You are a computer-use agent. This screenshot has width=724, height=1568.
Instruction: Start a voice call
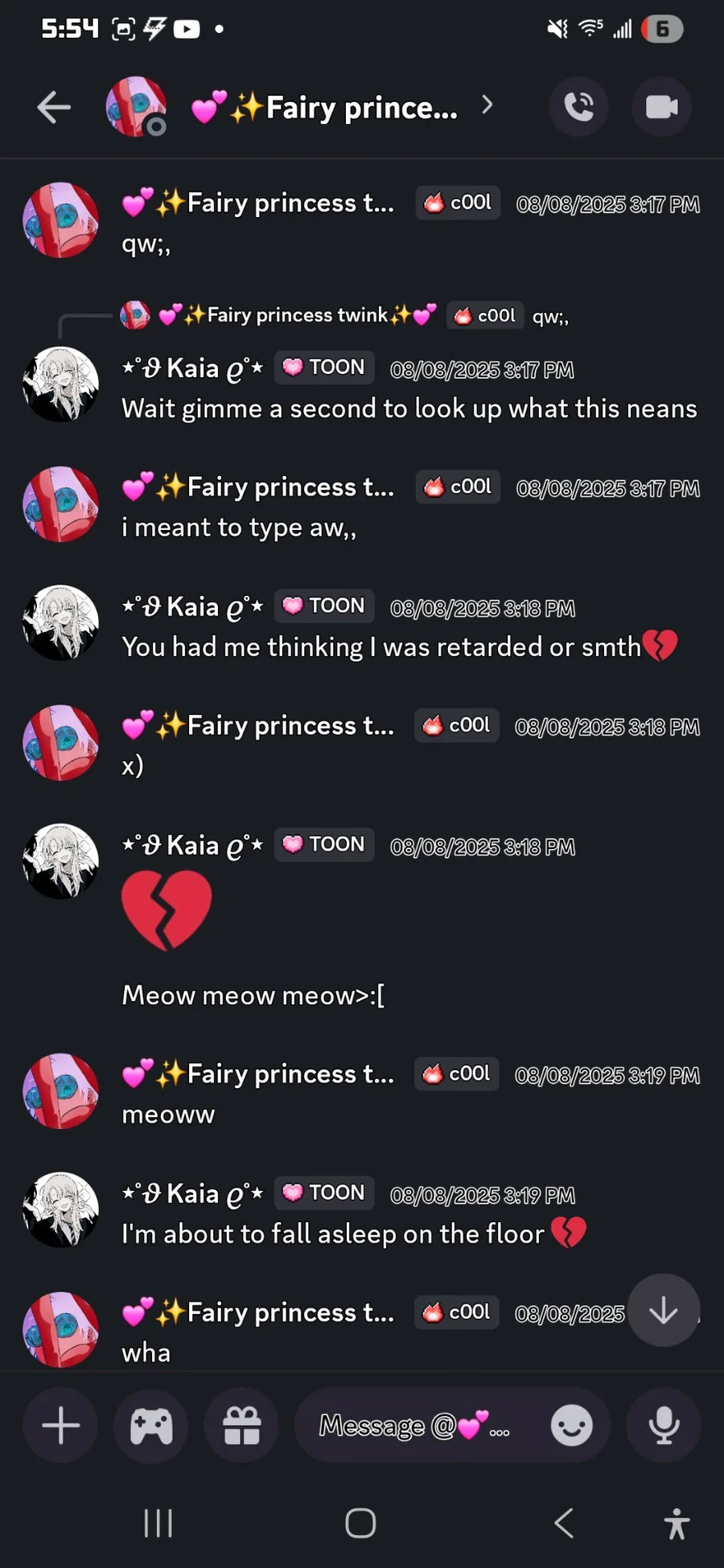tap(578, 107)
